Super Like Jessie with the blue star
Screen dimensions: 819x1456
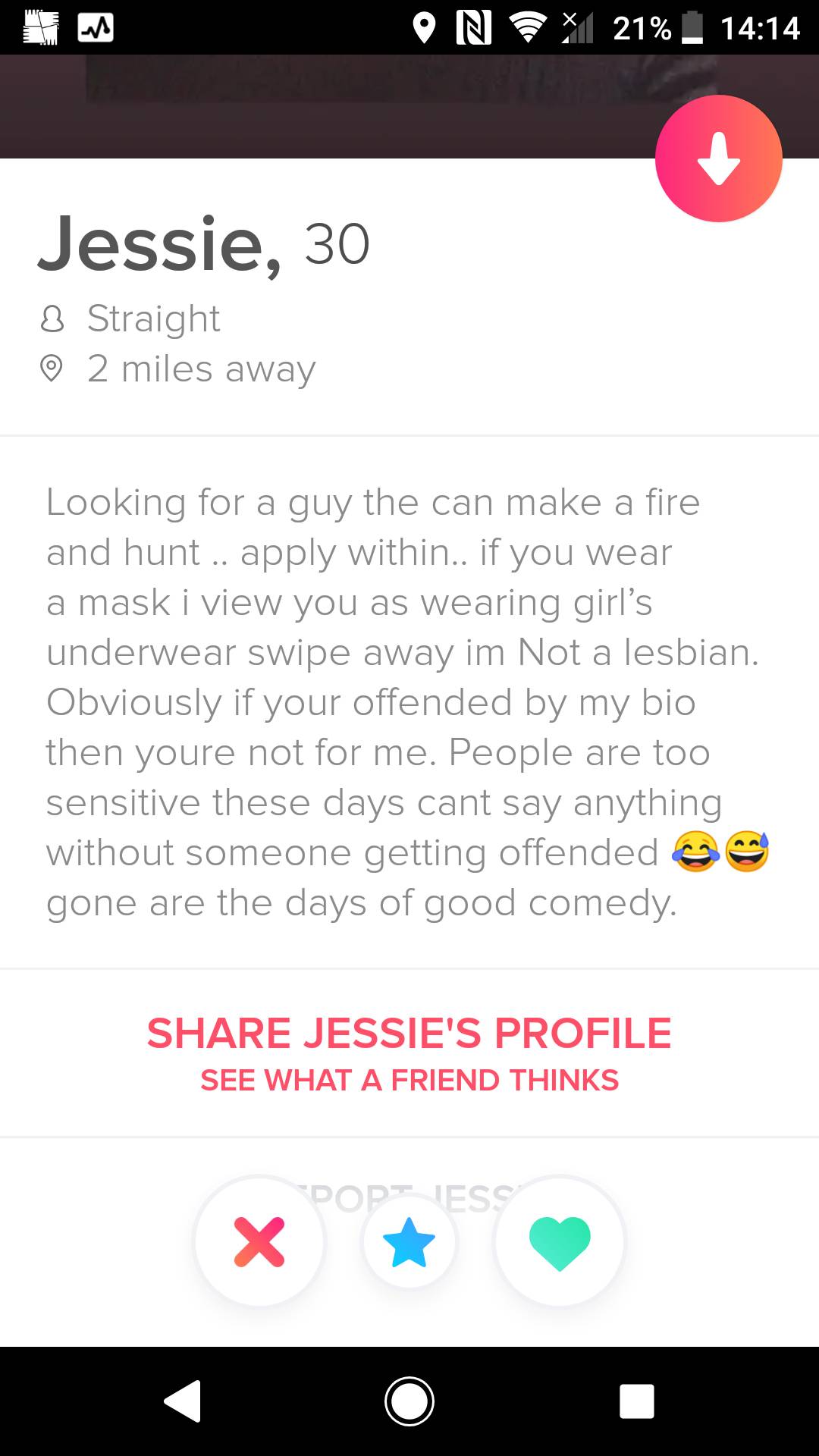click(x=409, y=1242)
